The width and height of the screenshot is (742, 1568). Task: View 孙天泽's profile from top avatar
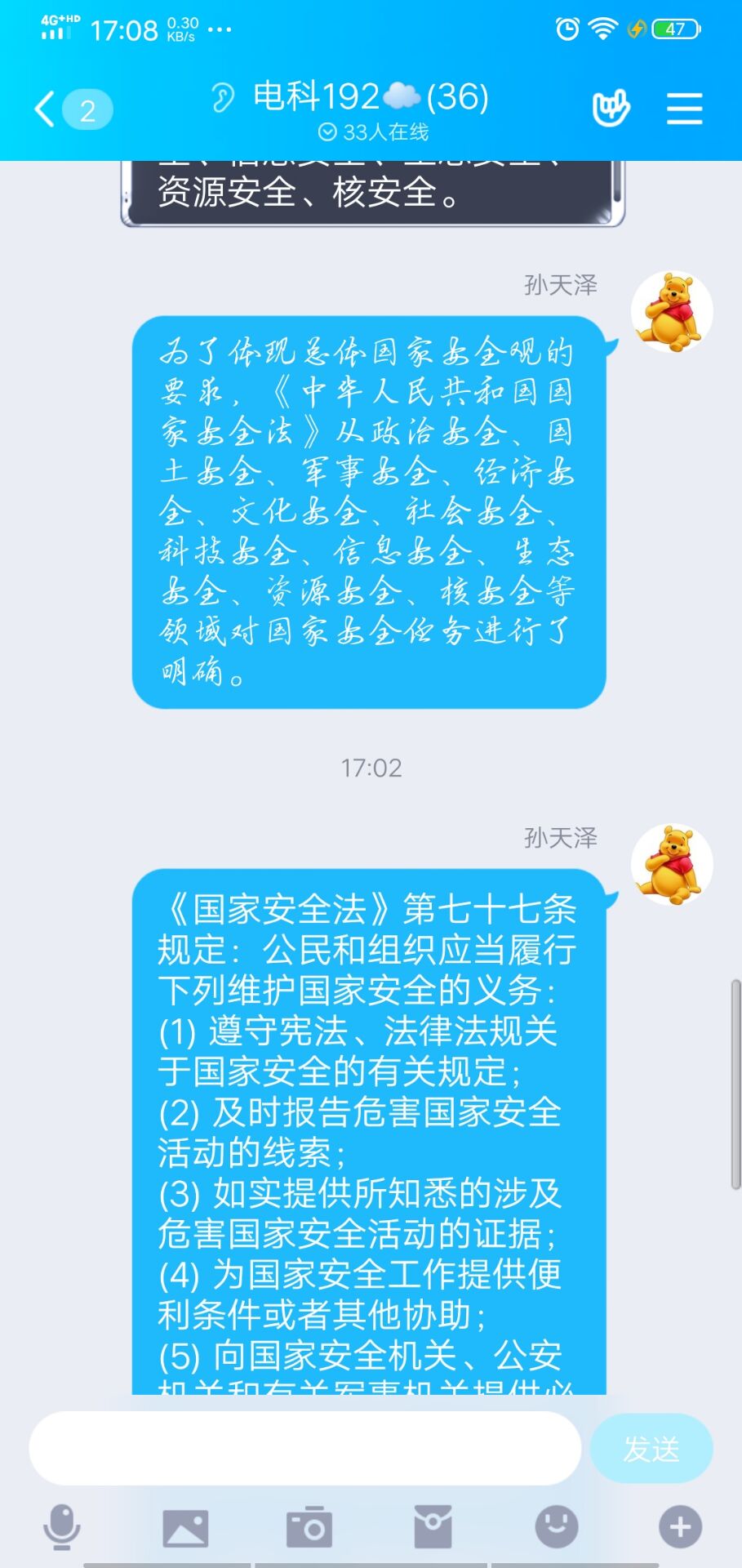pos(672,312)
